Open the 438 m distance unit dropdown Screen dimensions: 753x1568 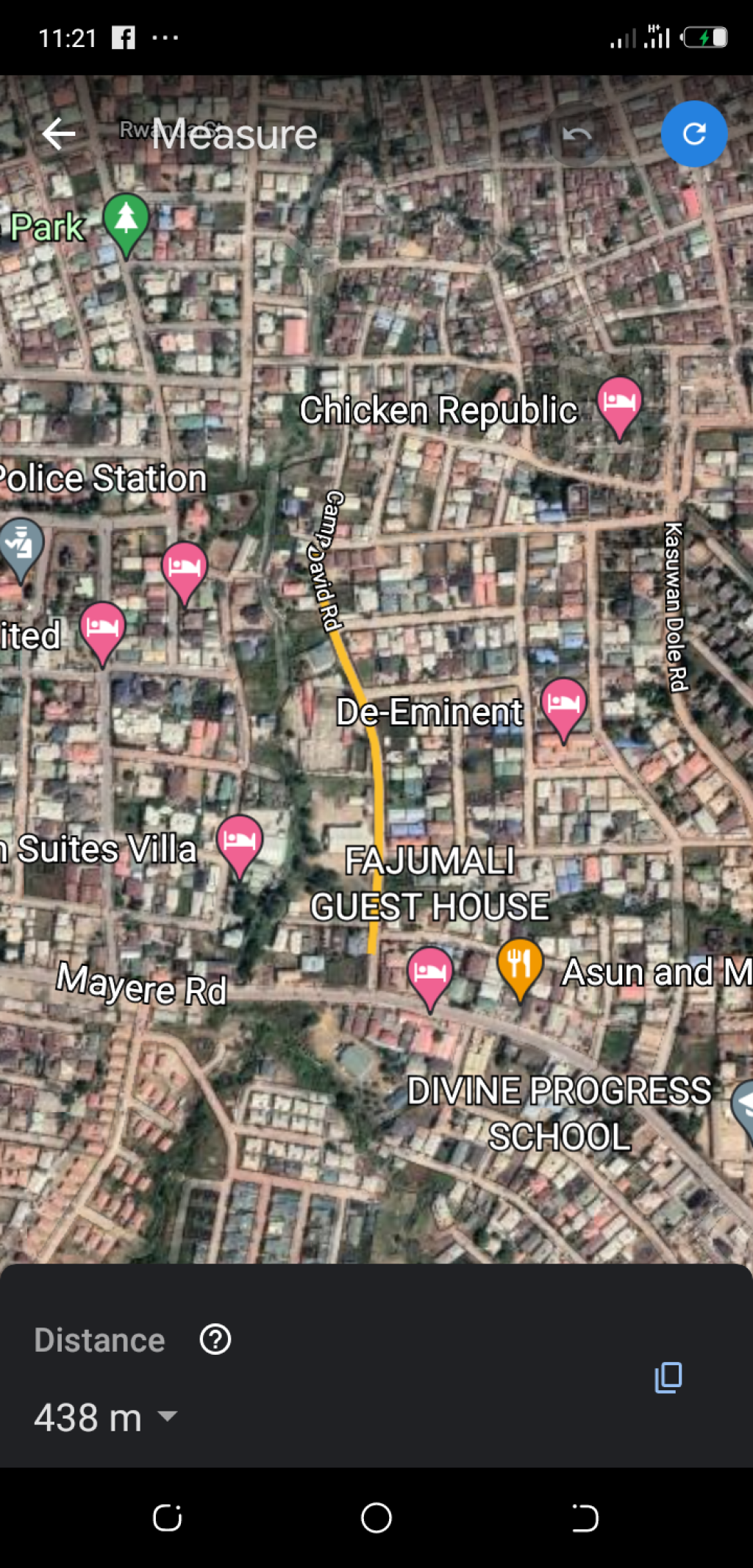(x=168, y=1416)
